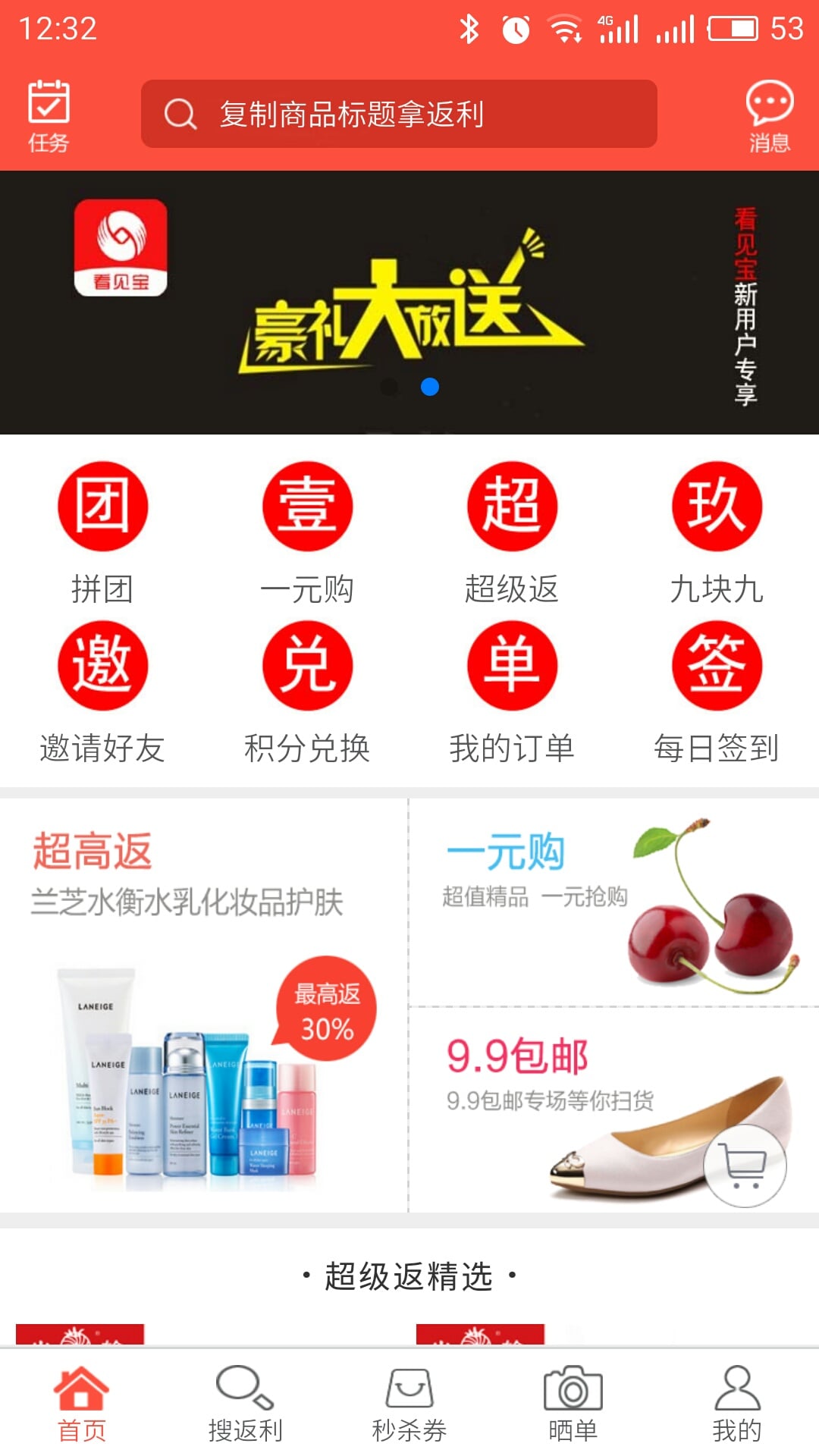Switch to the 晒单 tab
Viewport: 819px width, 1456px height.
point(573,1403)
